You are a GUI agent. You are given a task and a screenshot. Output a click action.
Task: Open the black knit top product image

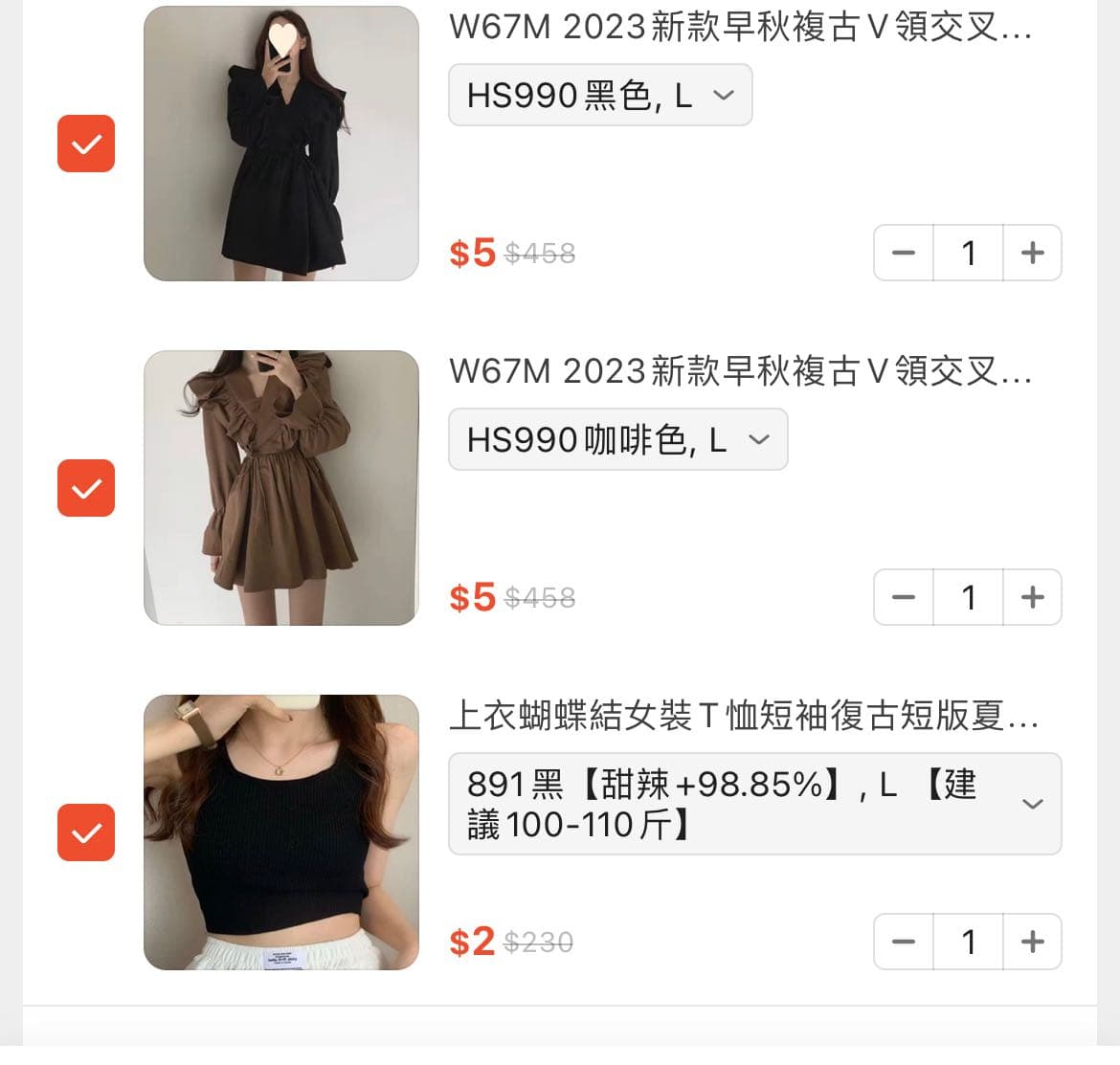tap(281, 832)
